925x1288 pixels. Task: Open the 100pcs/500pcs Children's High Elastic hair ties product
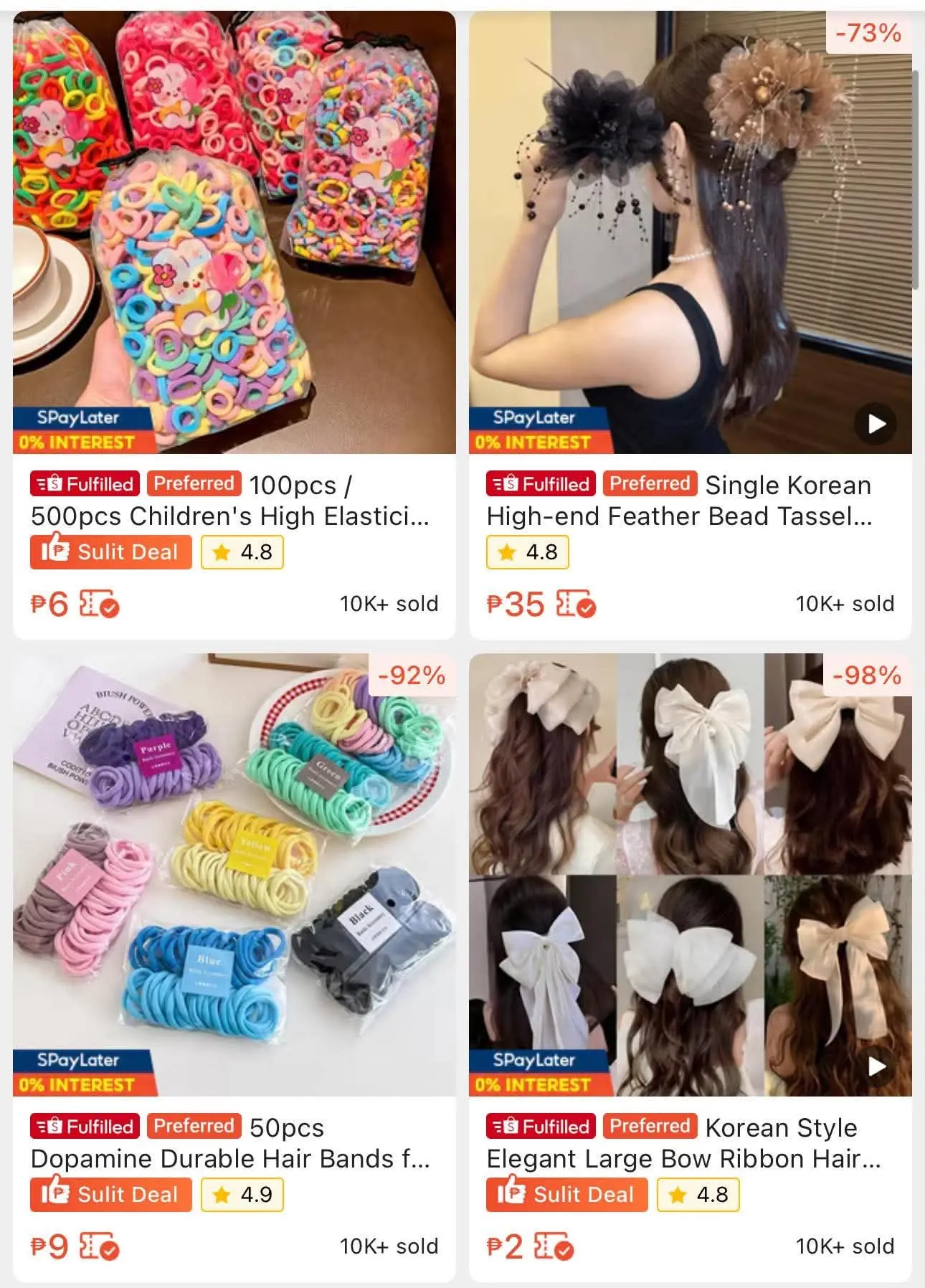tap(234, 325)
